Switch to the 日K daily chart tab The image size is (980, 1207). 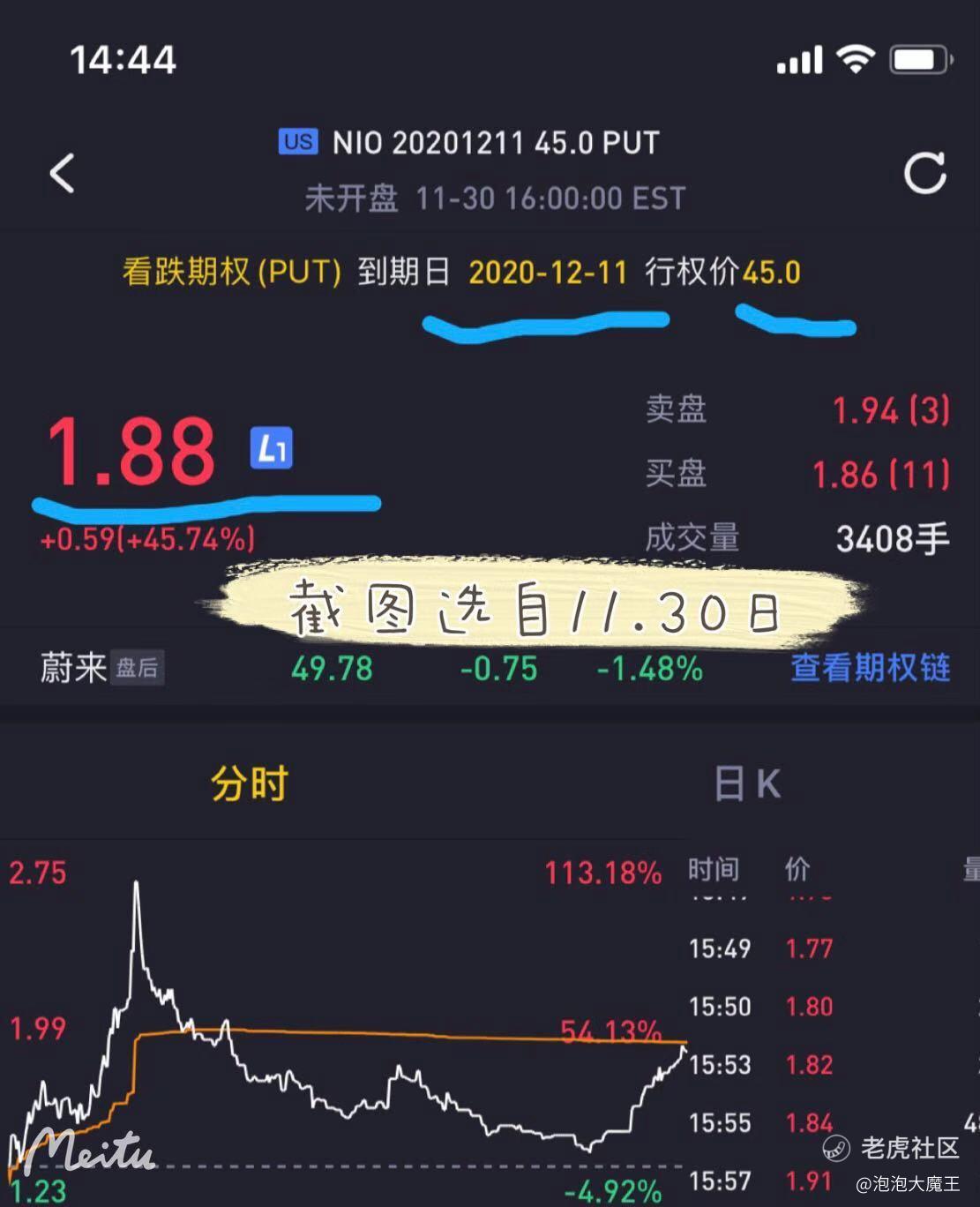tap(746, 783)
